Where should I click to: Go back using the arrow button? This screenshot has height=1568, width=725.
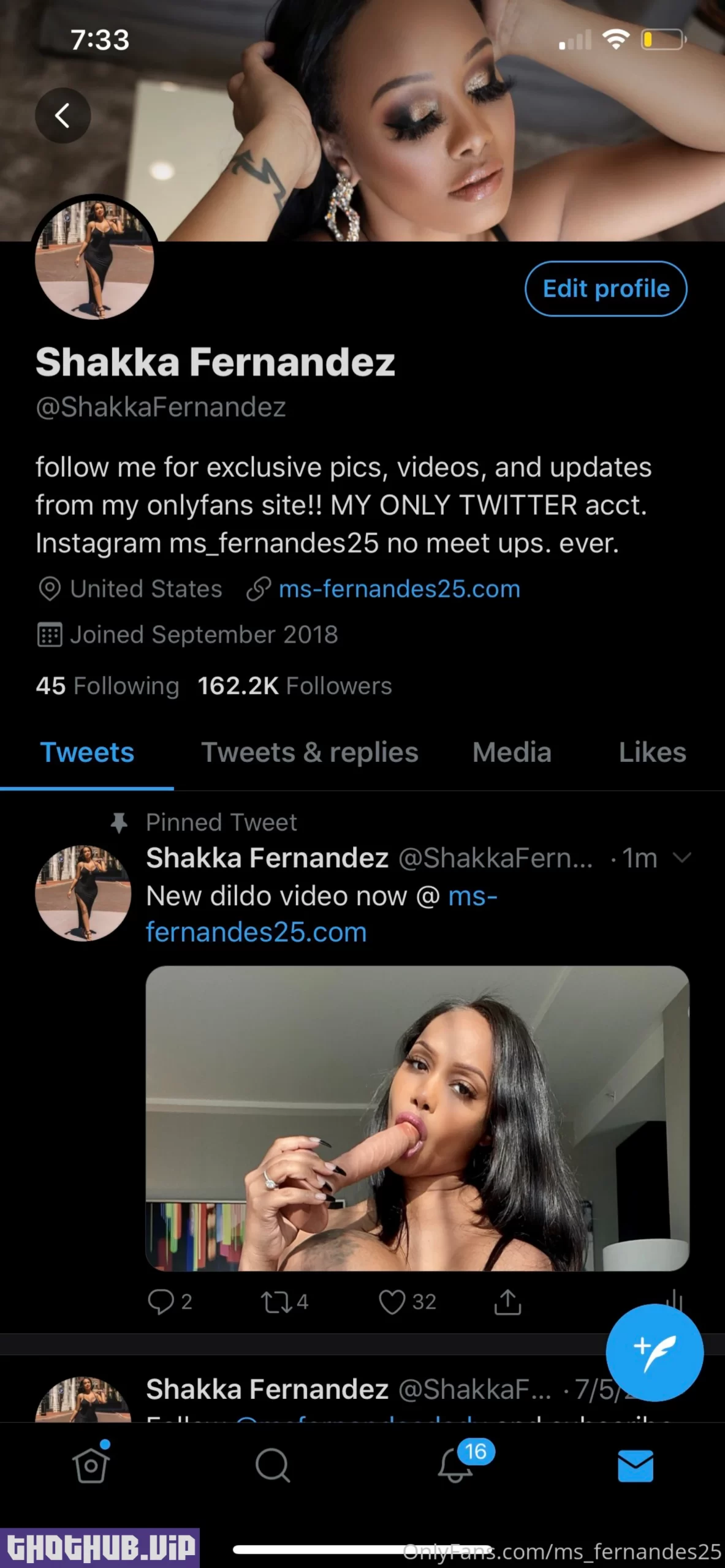pos(63,115)
